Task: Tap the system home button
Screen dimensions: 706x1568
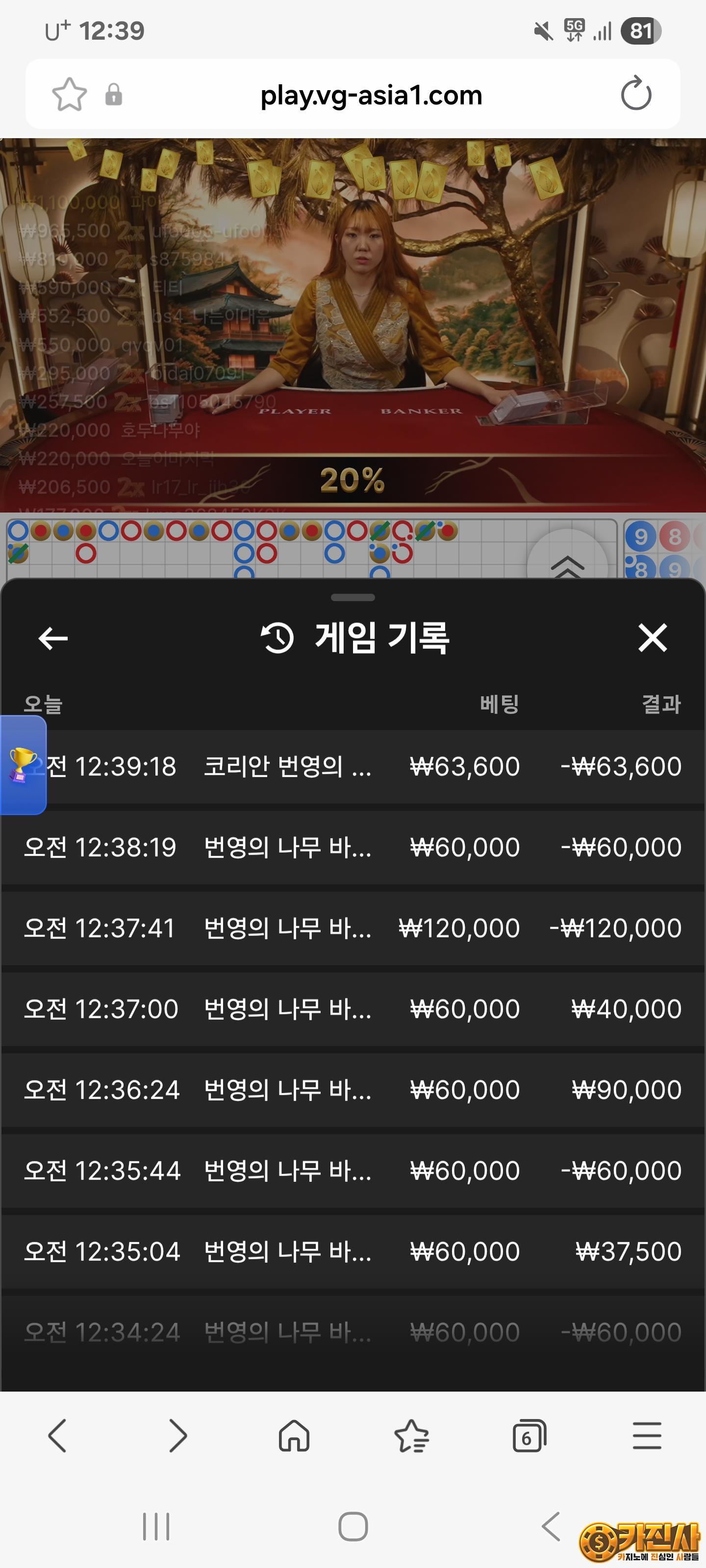Action: pyautogui.click(x=353, y=1527)
